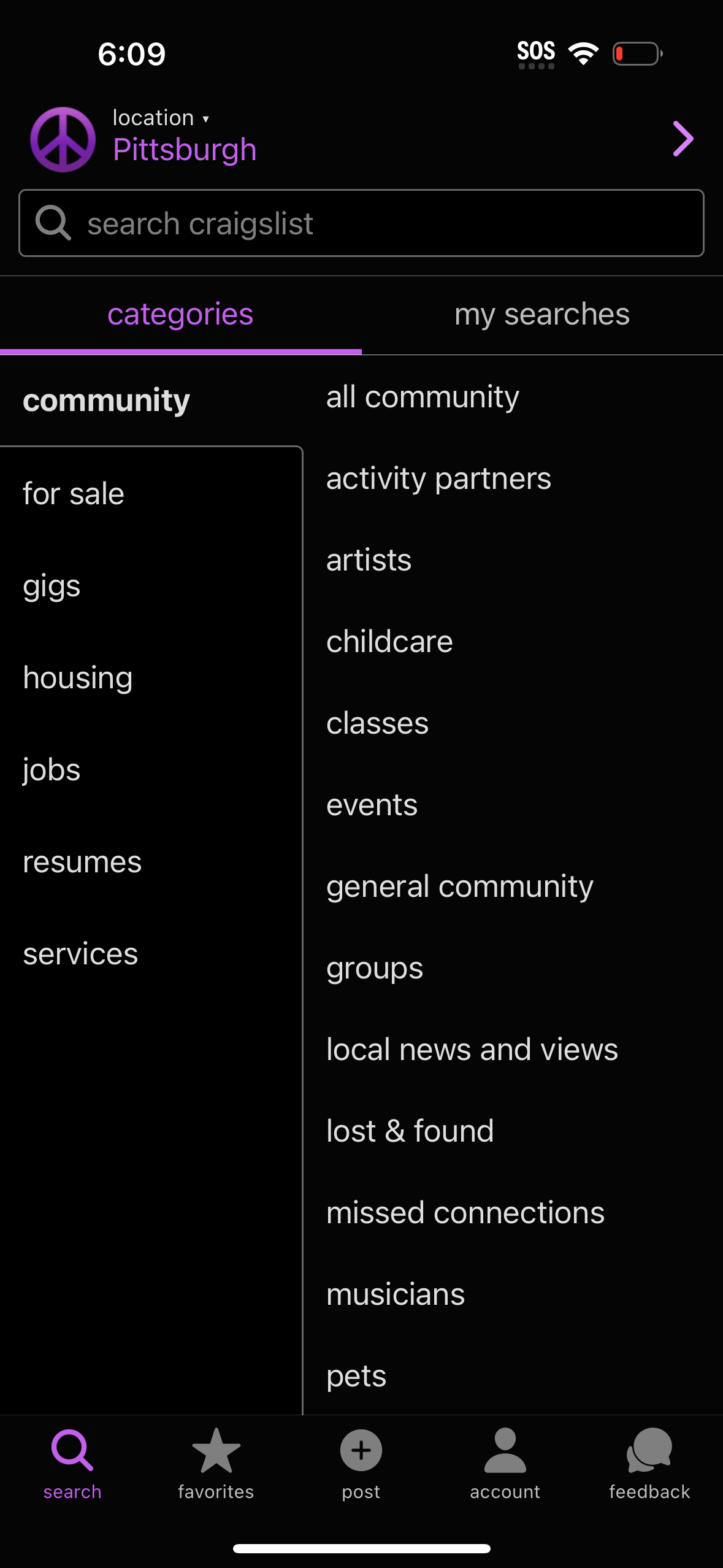Tap the search craigslist input field

pyautogui.click(x=361, y=223)
